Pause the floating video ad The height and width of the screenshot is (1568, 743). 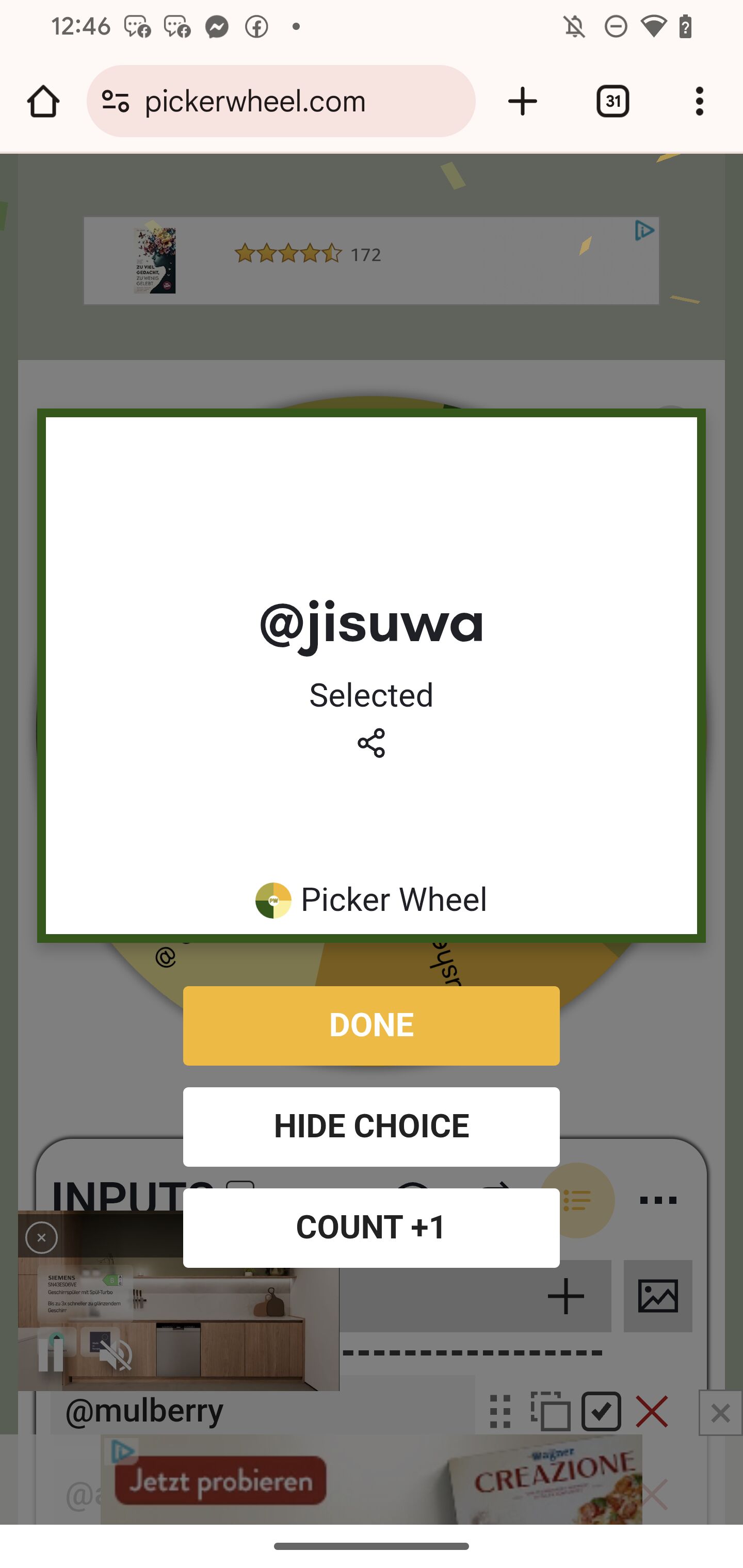pyautogui.click(x=51, y=1355)
